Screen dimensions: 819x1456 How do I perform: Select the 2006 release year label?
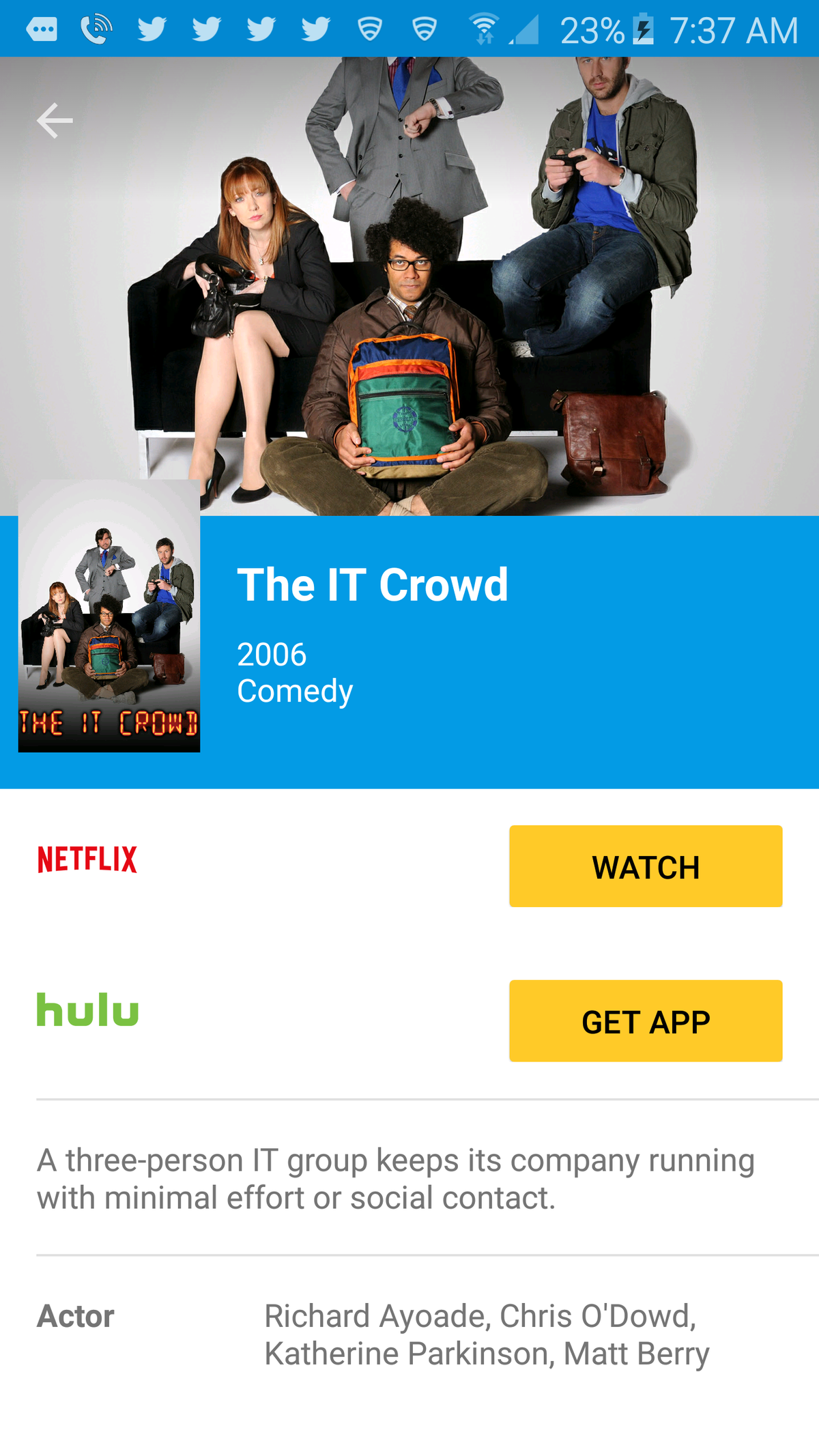click(x=272, y=654)
